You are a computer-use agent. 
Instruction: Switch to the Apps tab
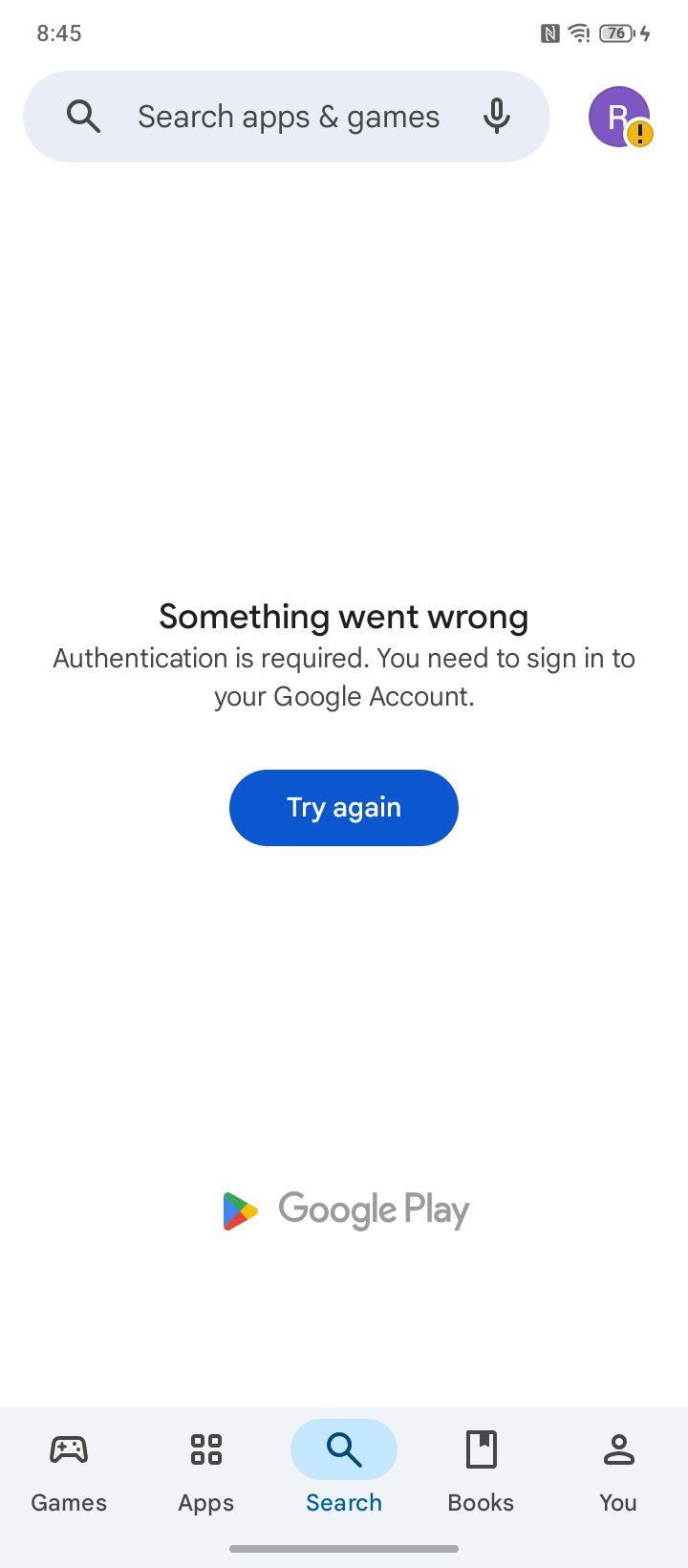206,1472
